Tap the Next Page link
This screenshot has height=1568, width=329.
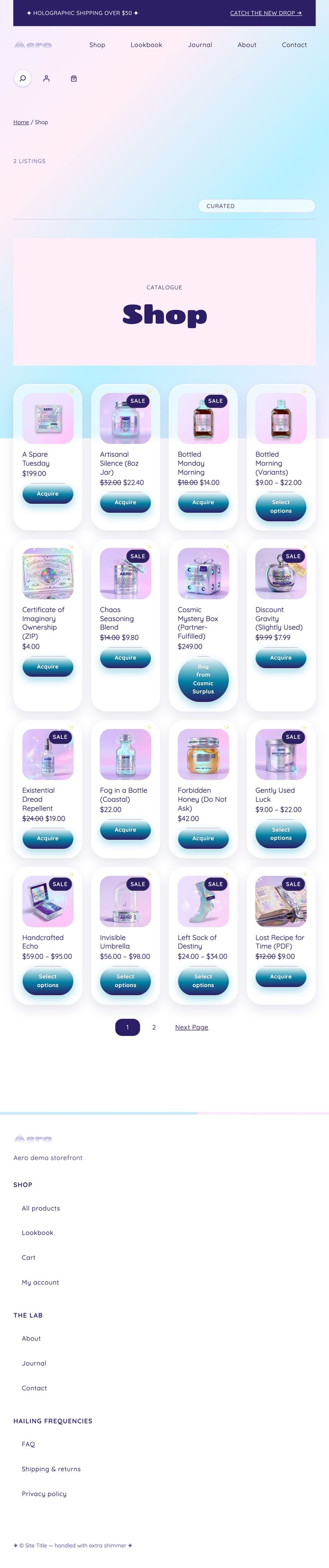pos(191,1027)
